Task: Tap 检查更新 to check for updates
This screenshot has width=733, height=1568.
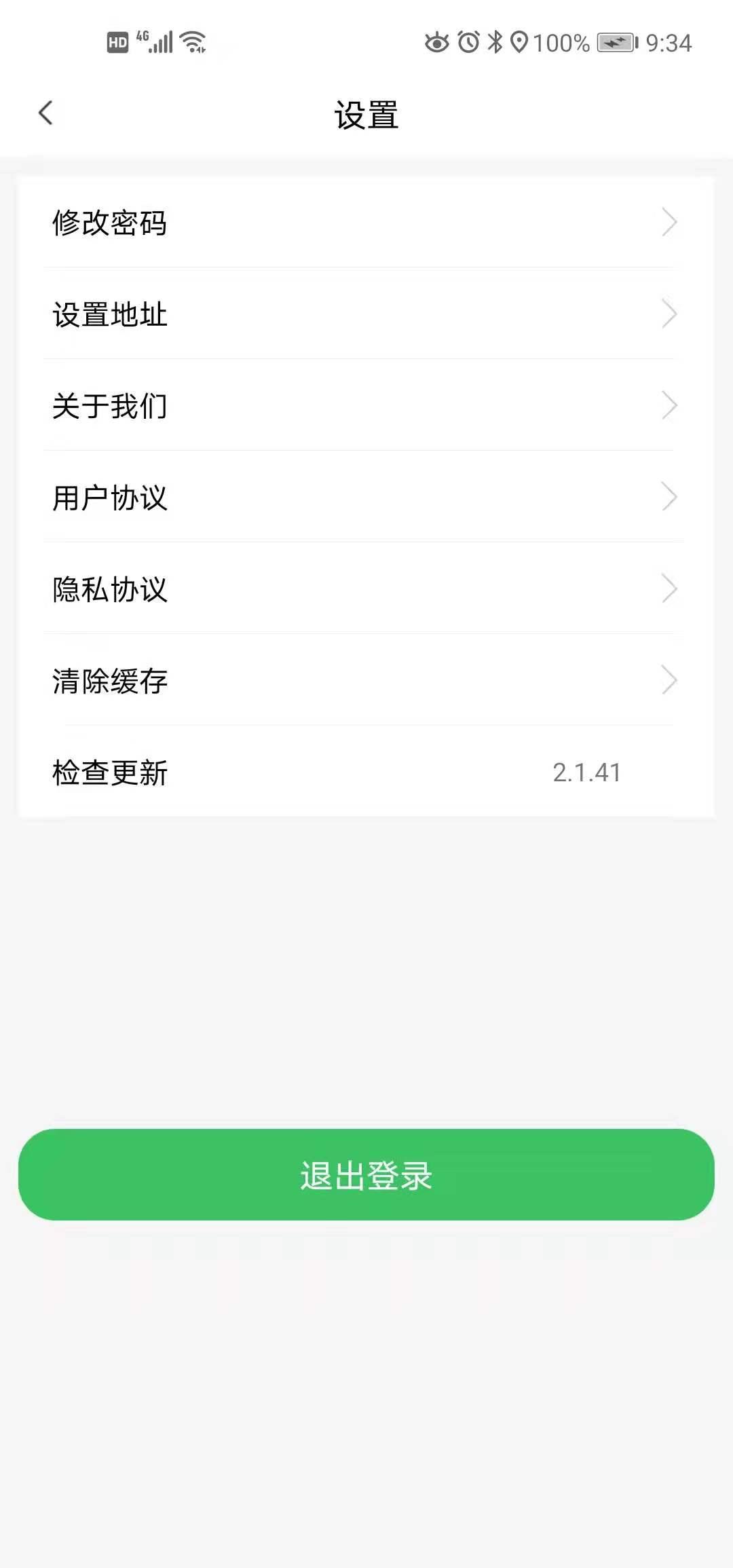Action: tap(365, 772)
